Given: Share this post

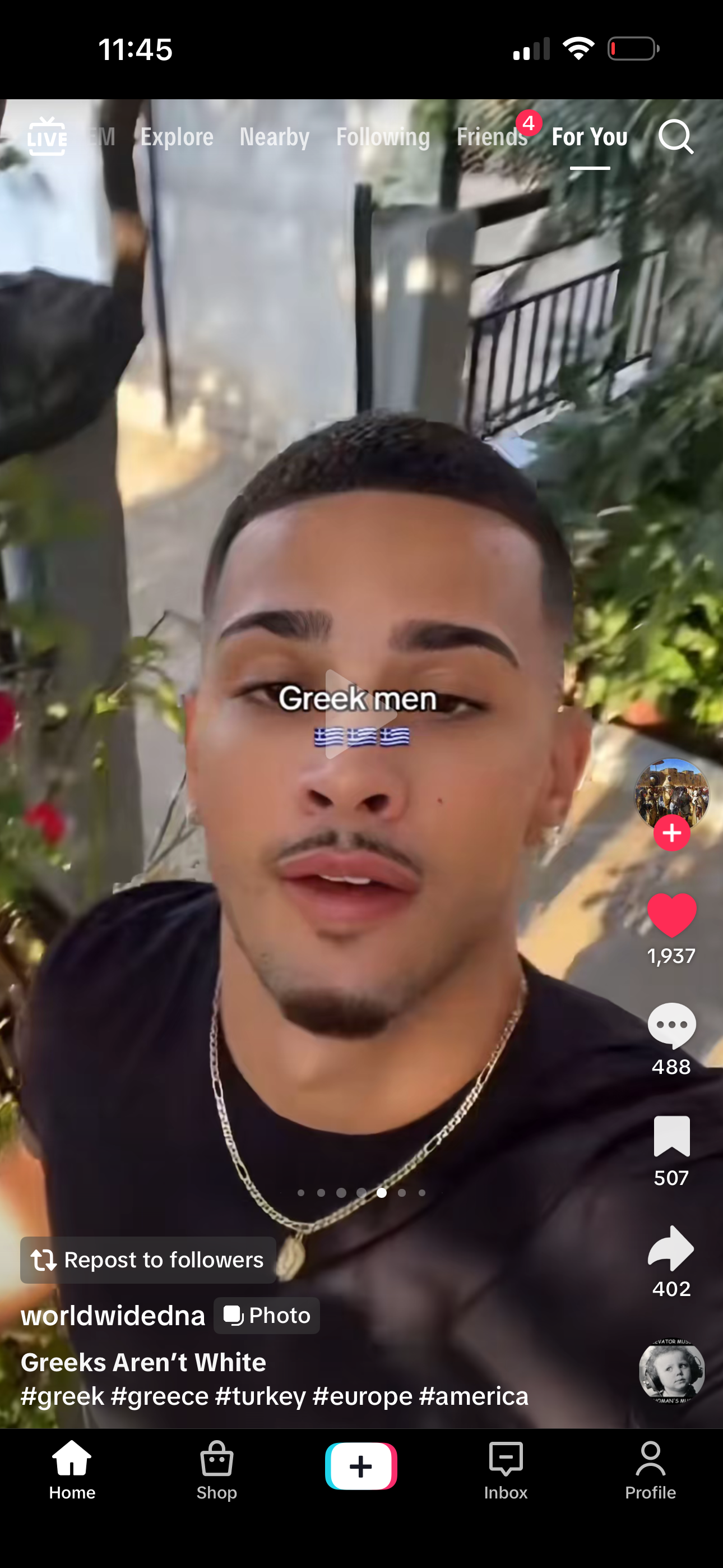Looking at the screenshot, I should 671,1248.
